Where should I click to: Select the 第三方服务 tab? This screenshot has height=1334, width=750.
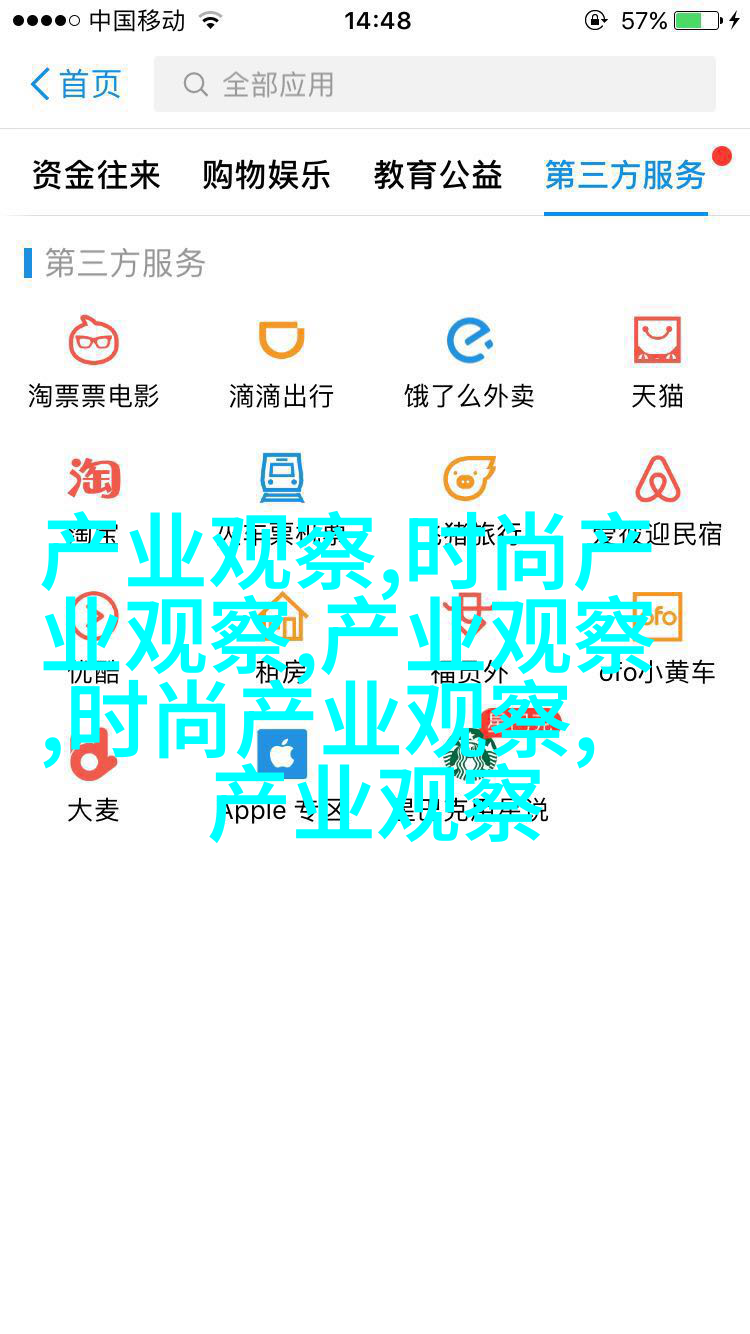625,175
